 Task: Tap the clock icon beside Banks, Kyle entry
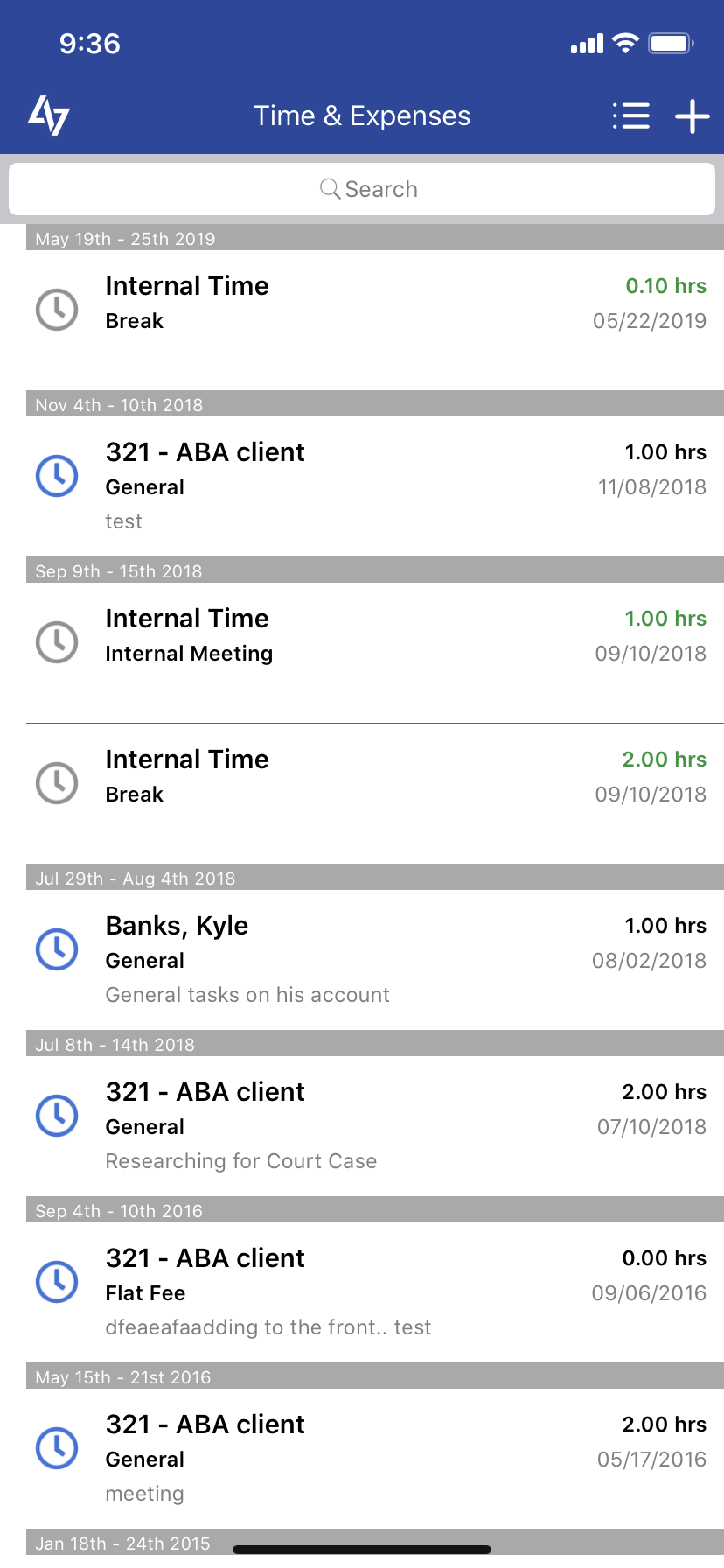point(56,948)
